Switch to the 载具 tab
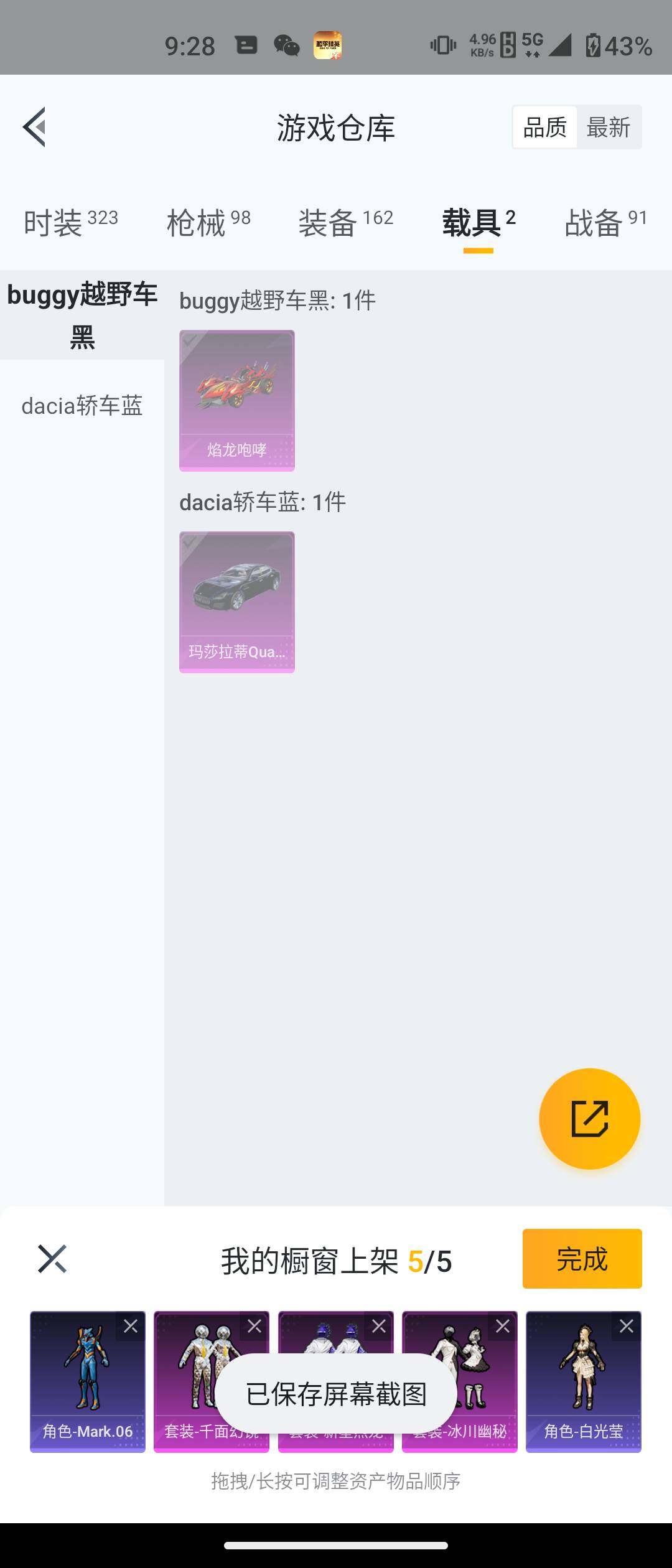 pos(473,223)
